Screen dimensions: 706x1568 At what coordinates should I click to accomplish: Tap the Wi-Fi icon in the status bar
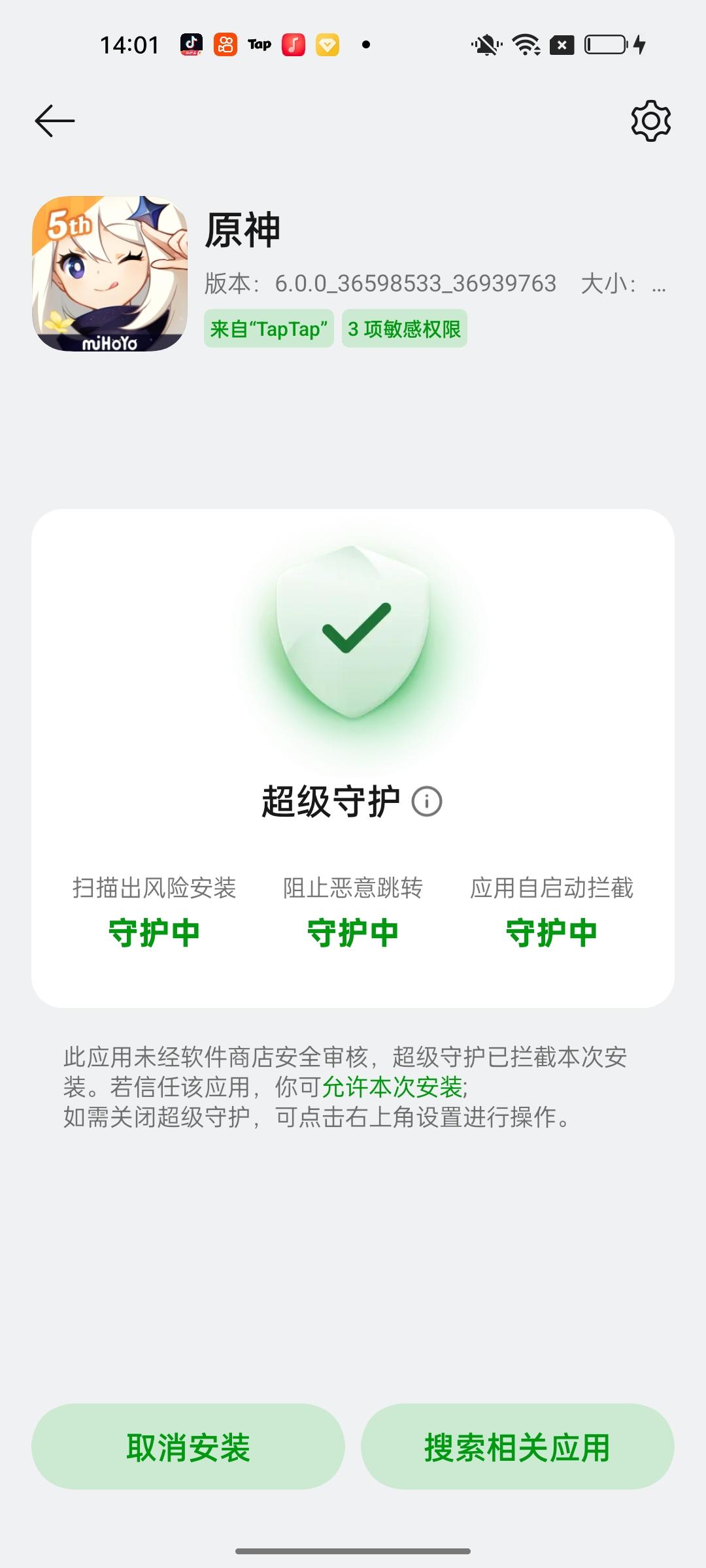tap(524, 44)
